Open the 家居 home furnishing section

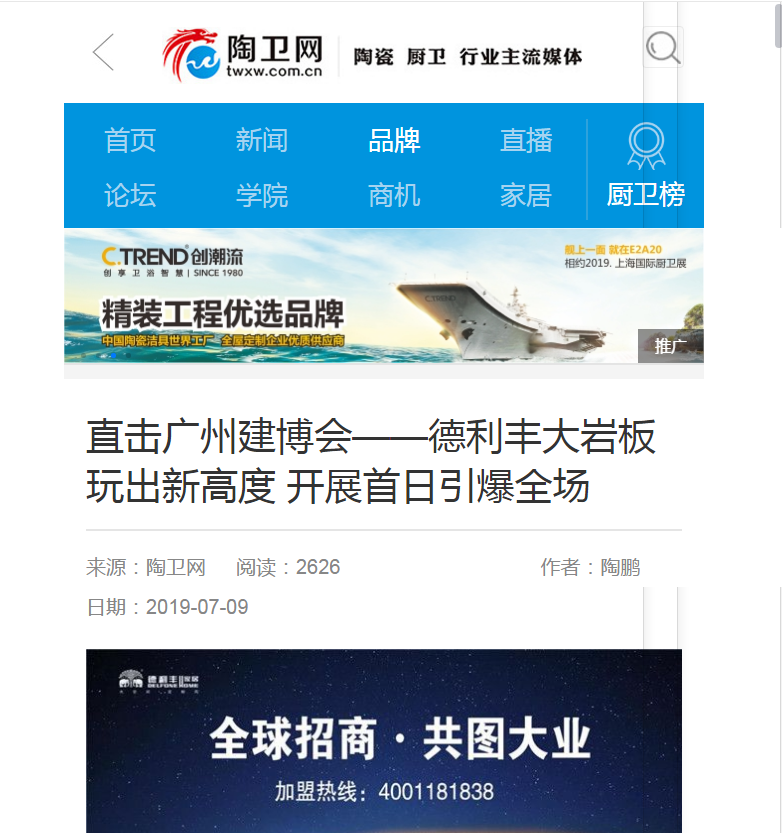526,195
